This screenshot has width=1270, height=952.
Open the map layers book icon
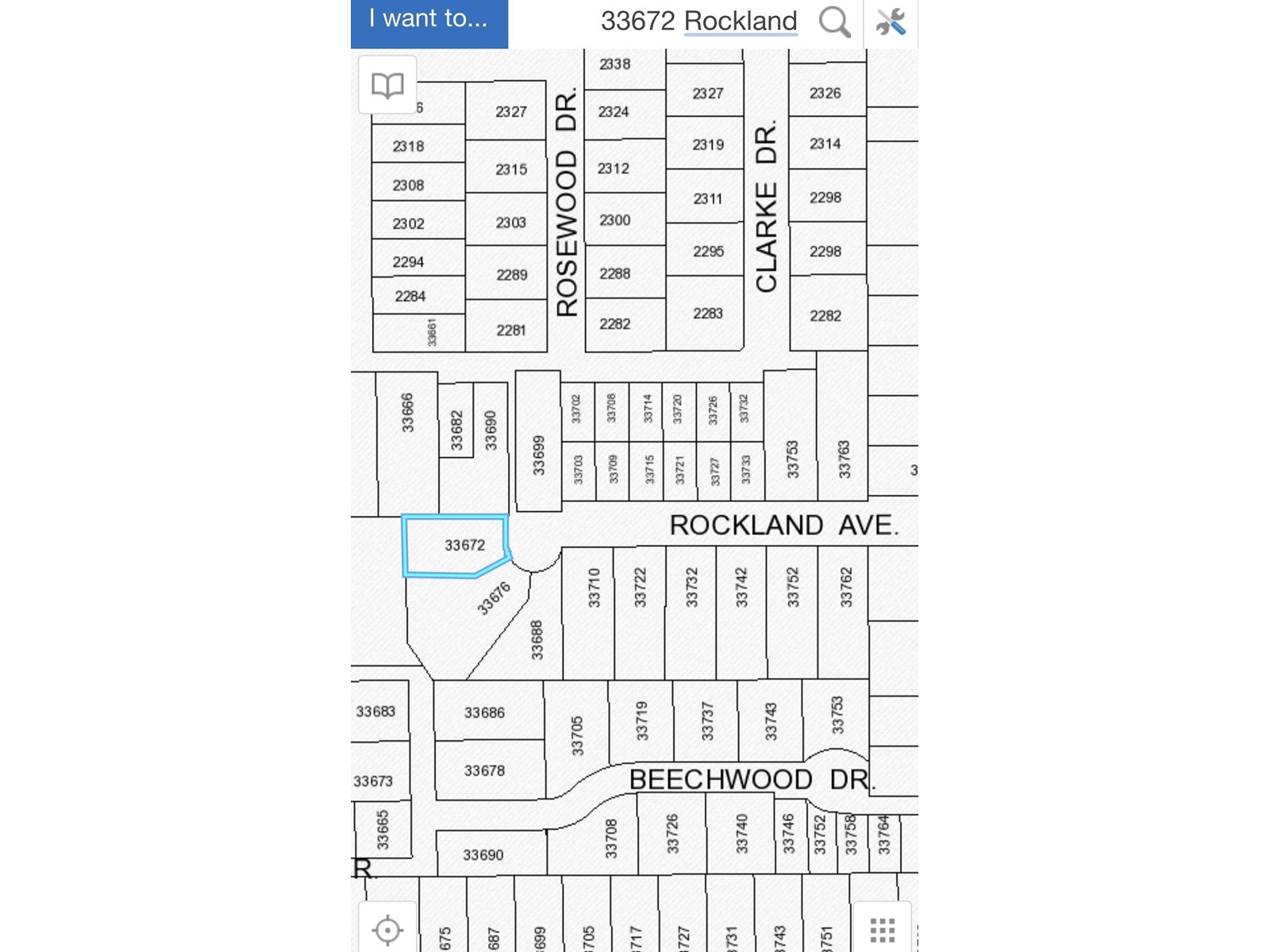click(x=387, y=85)
